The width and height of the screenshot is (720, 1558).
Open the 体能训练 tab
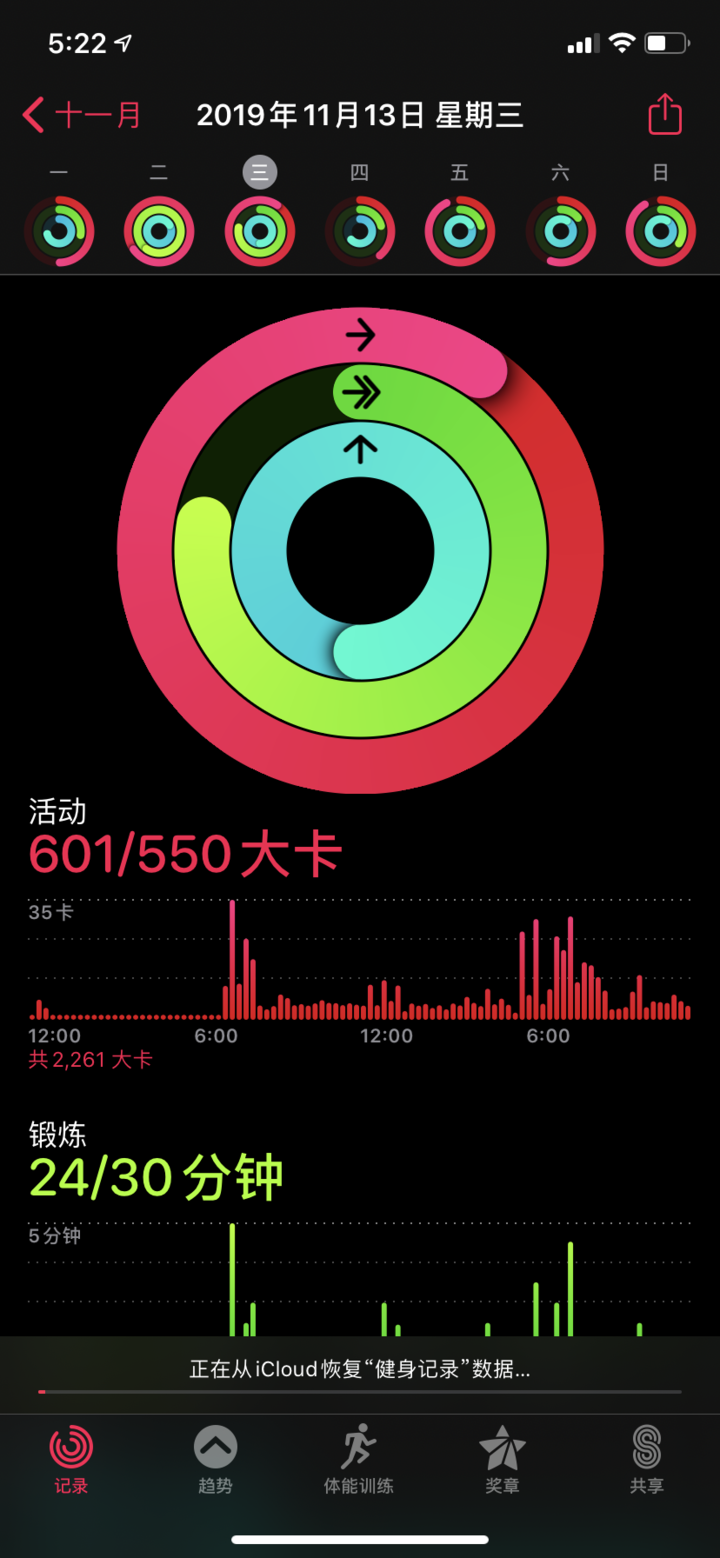(359, 1460)
